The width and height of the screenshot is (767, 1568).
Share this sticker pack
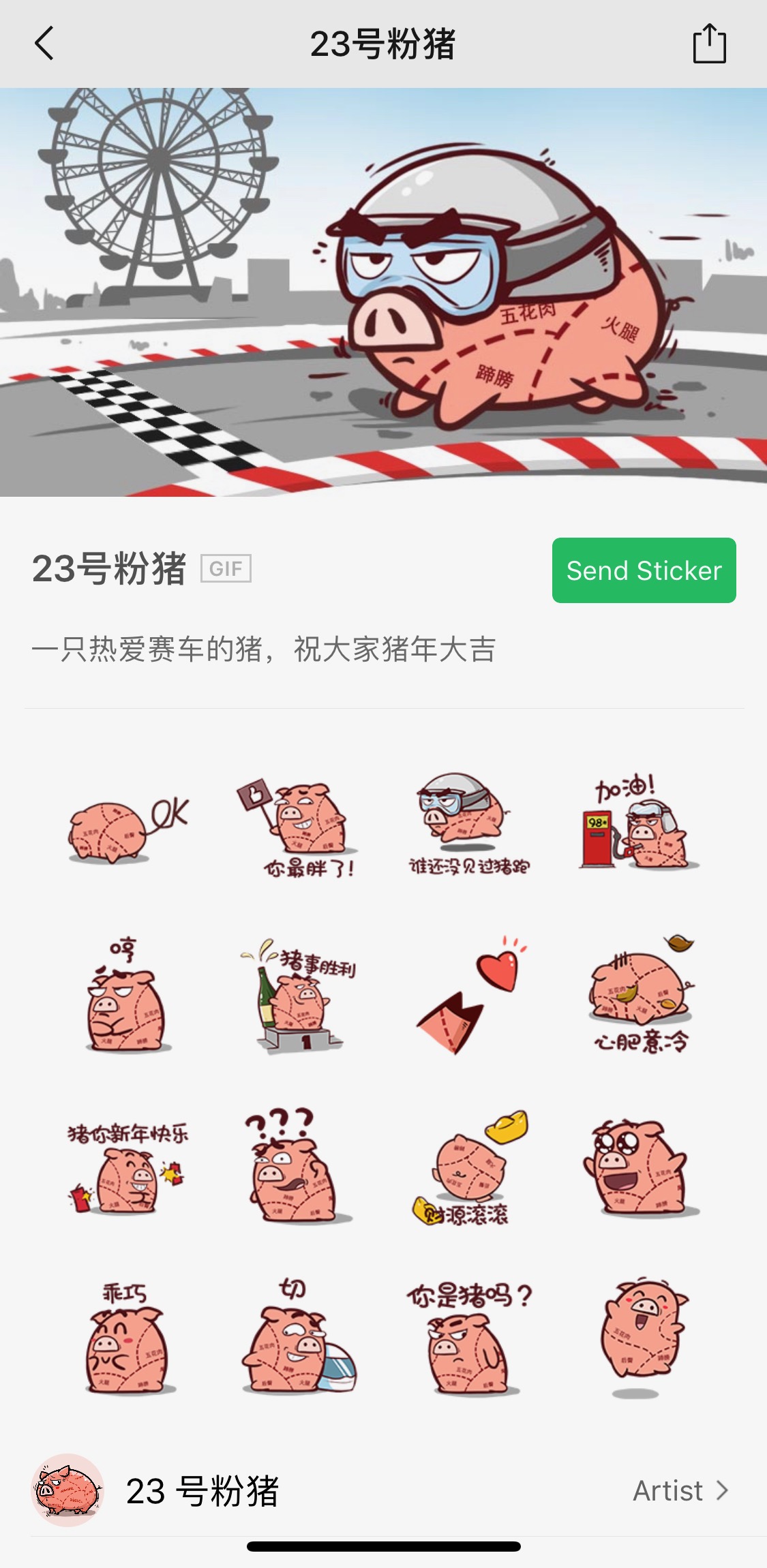[709, 44]
